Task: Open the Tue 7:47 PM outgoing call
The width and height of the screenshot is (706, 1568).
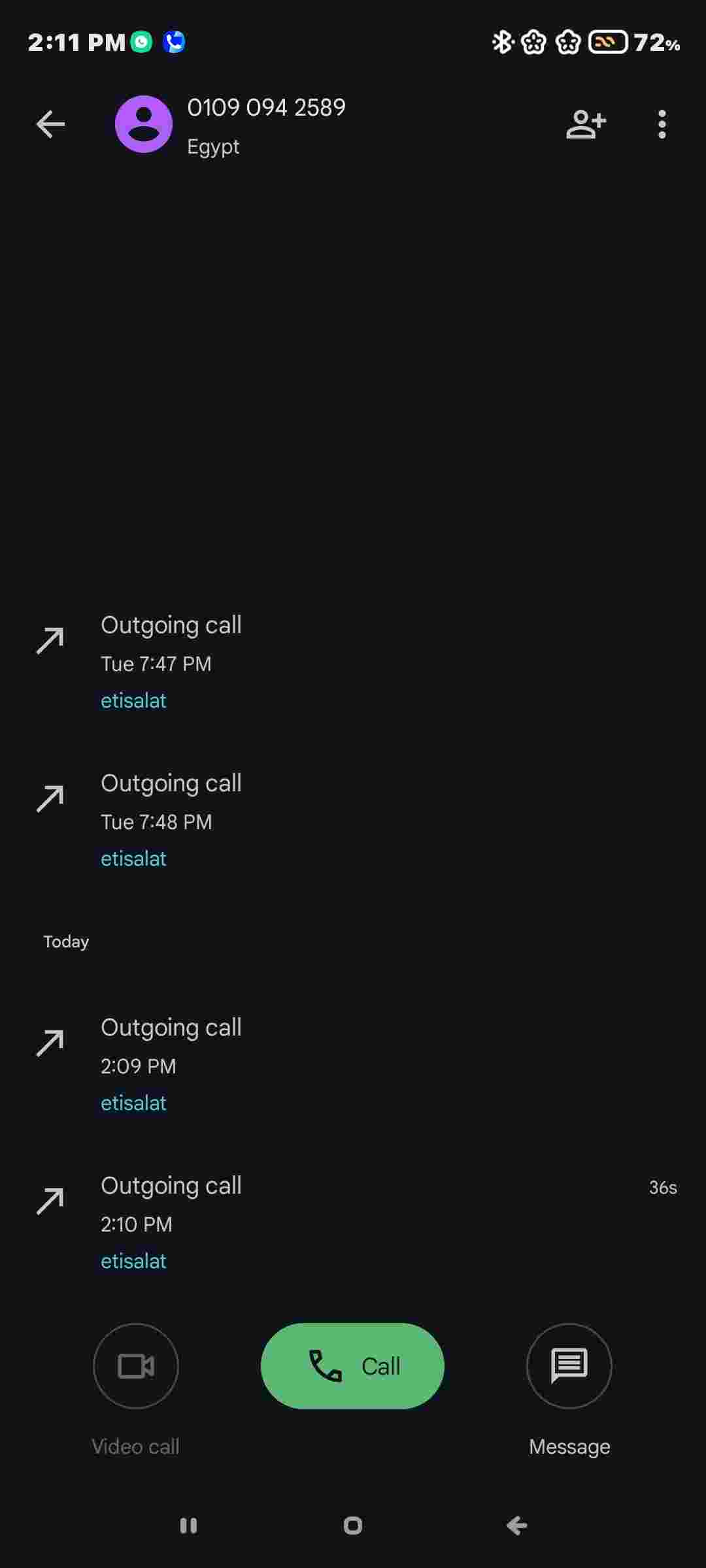Action: tap(353, 662)
